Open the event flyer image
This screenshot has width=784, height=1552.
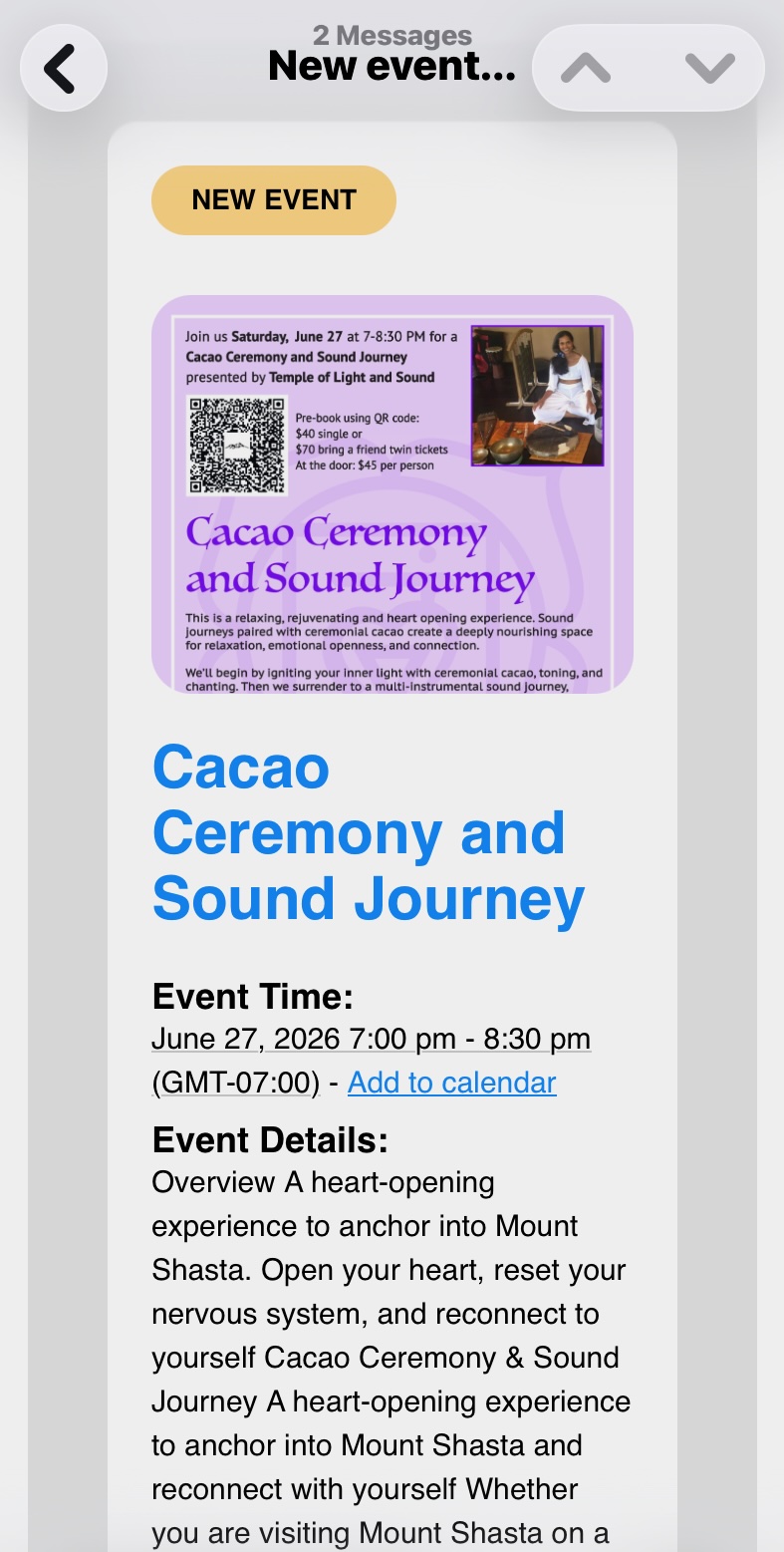392,494
